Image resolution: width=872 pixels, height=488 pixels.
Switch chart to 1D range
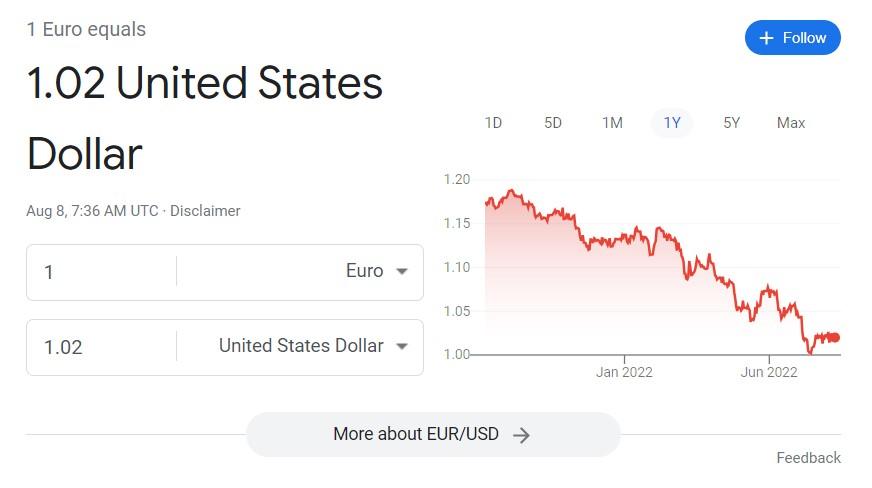[x=493, y=123]
